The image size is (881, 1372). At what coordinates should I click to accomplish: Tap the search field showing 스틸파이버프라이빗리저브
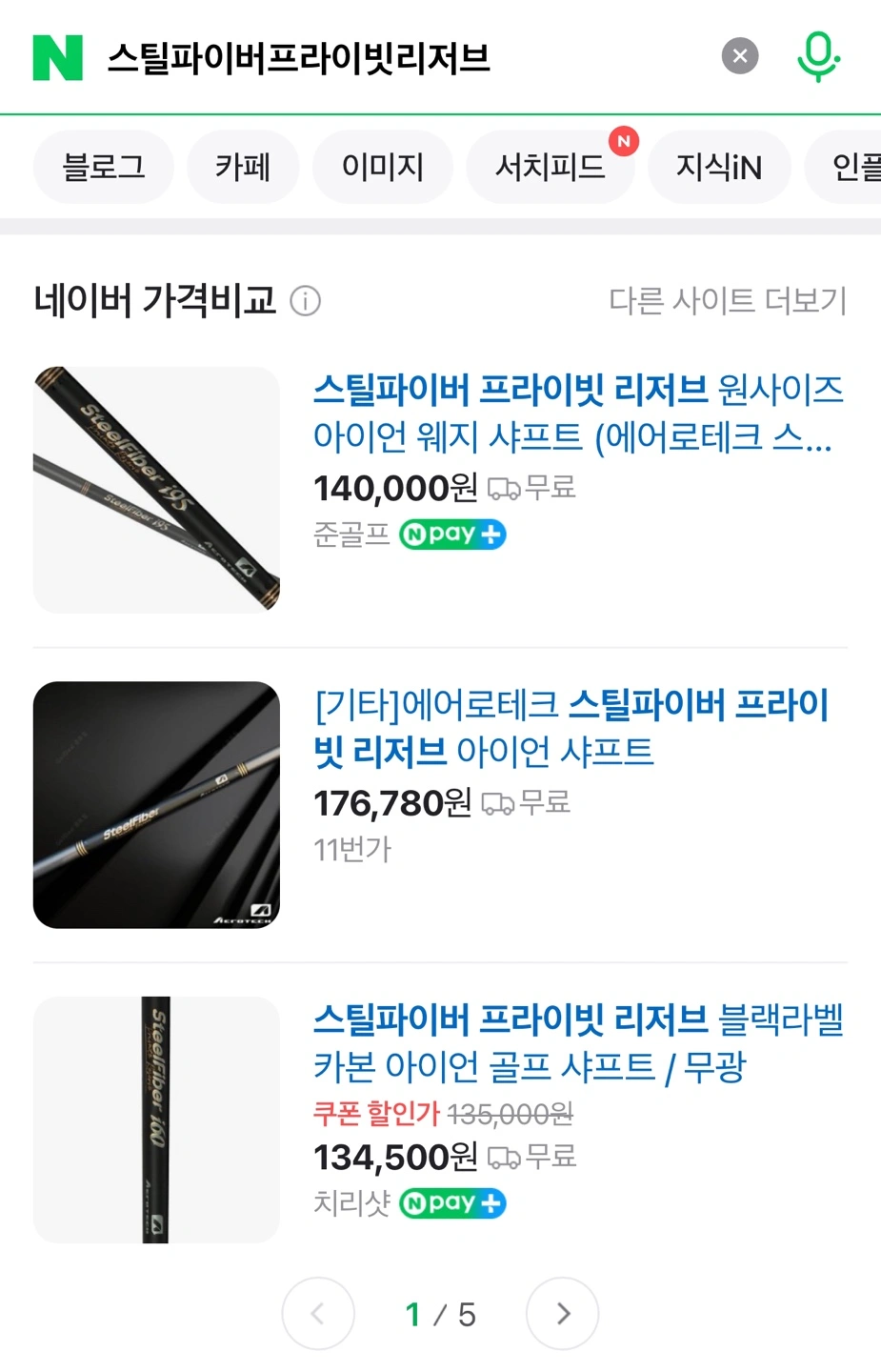(x=381, y=57)
